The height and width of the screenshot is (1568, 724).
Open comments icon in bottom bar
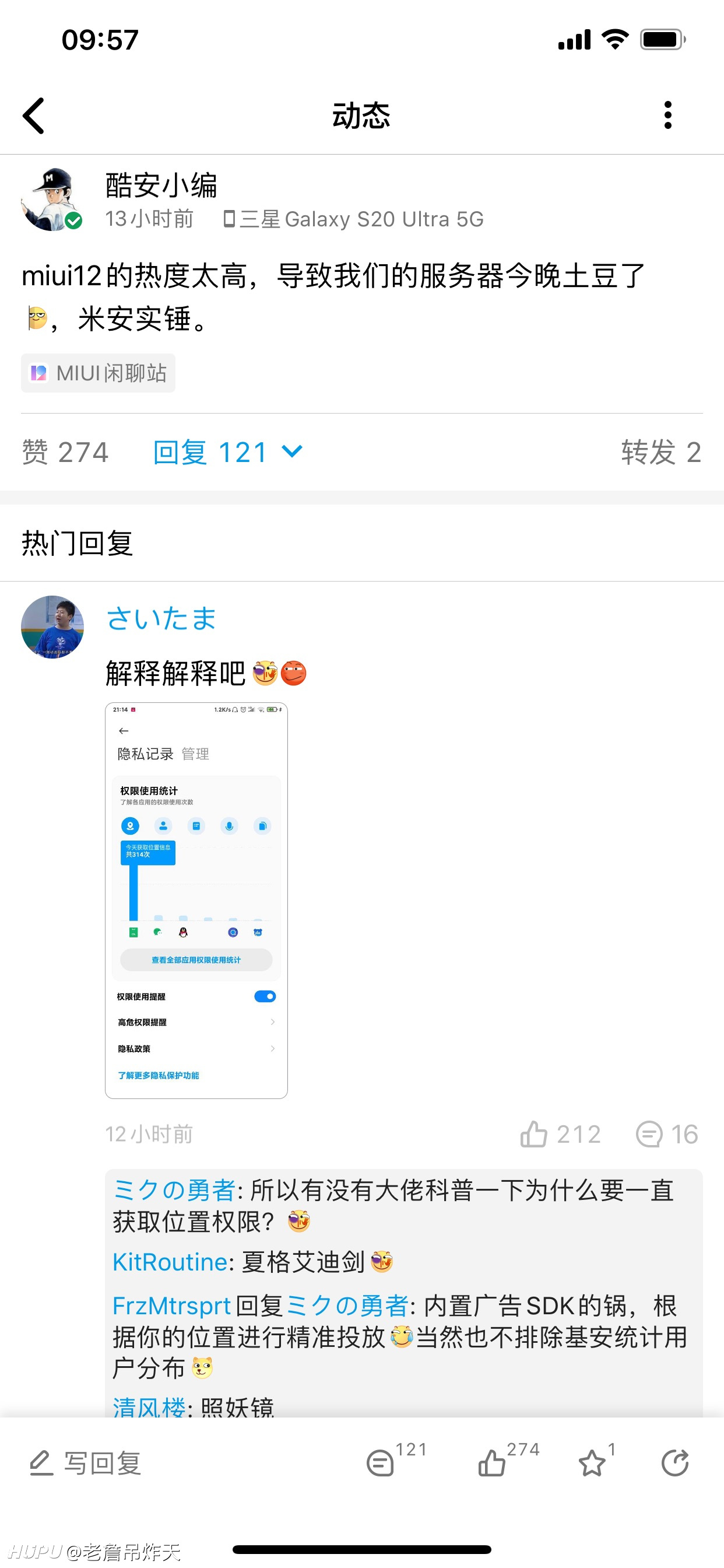[380, 1462]
